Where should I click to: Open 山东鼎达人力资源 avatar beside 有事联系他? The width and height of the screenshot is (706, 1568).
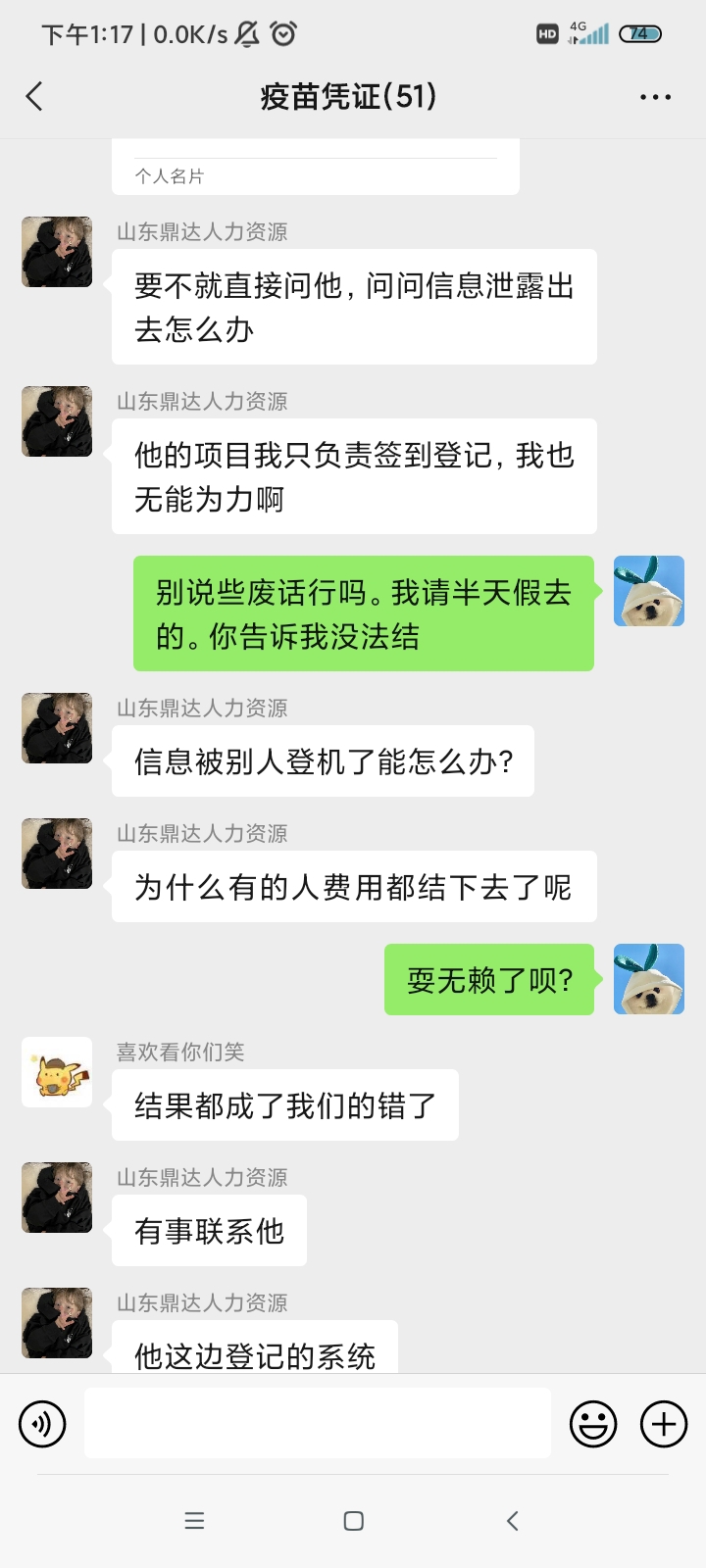coord(57,1198)
